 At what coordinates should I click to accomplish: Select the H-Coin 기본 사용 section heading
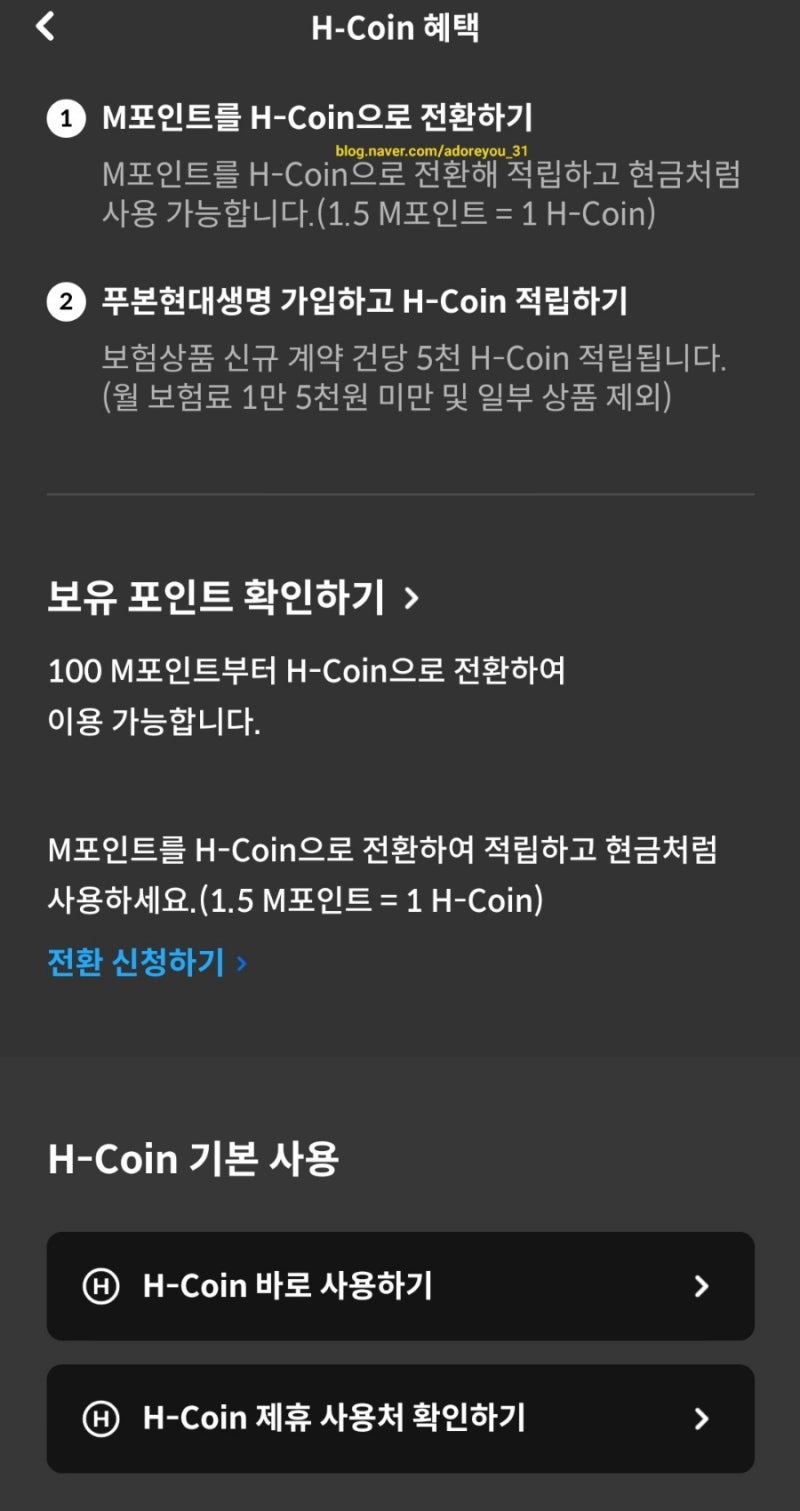(x=190, y=1158)
